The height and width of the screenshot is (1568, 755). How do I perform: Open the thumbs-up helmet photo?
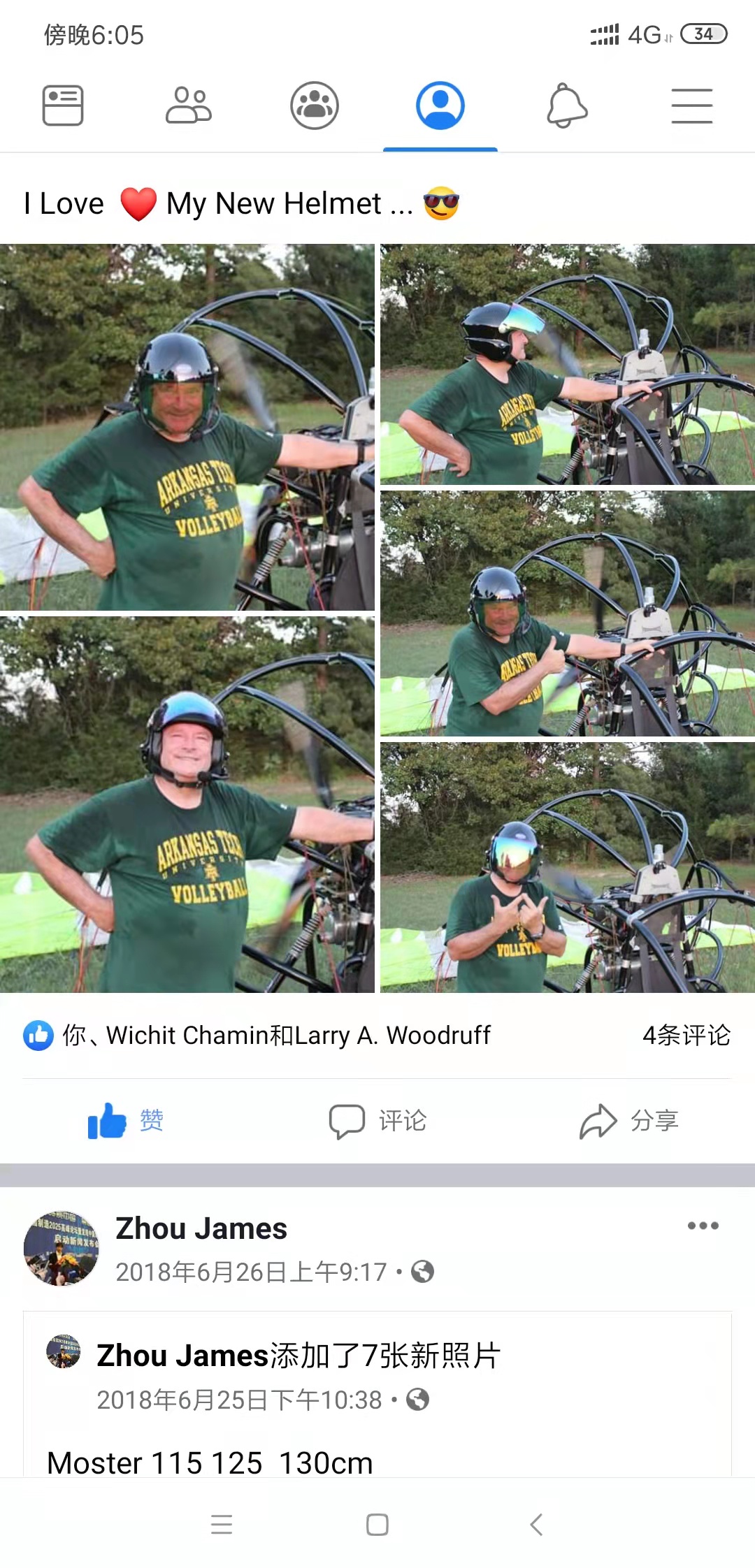[x=567, y=614]
